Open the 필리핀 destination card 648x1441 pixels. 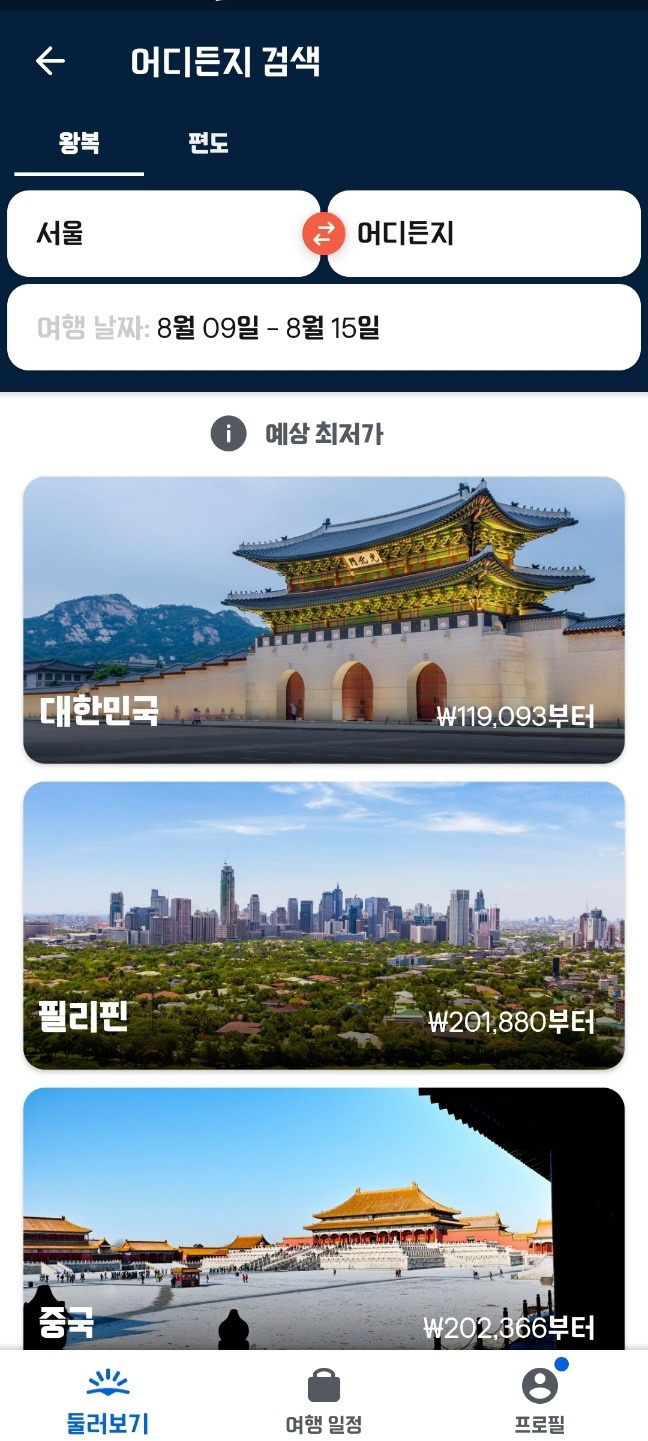tap(324, 925)
